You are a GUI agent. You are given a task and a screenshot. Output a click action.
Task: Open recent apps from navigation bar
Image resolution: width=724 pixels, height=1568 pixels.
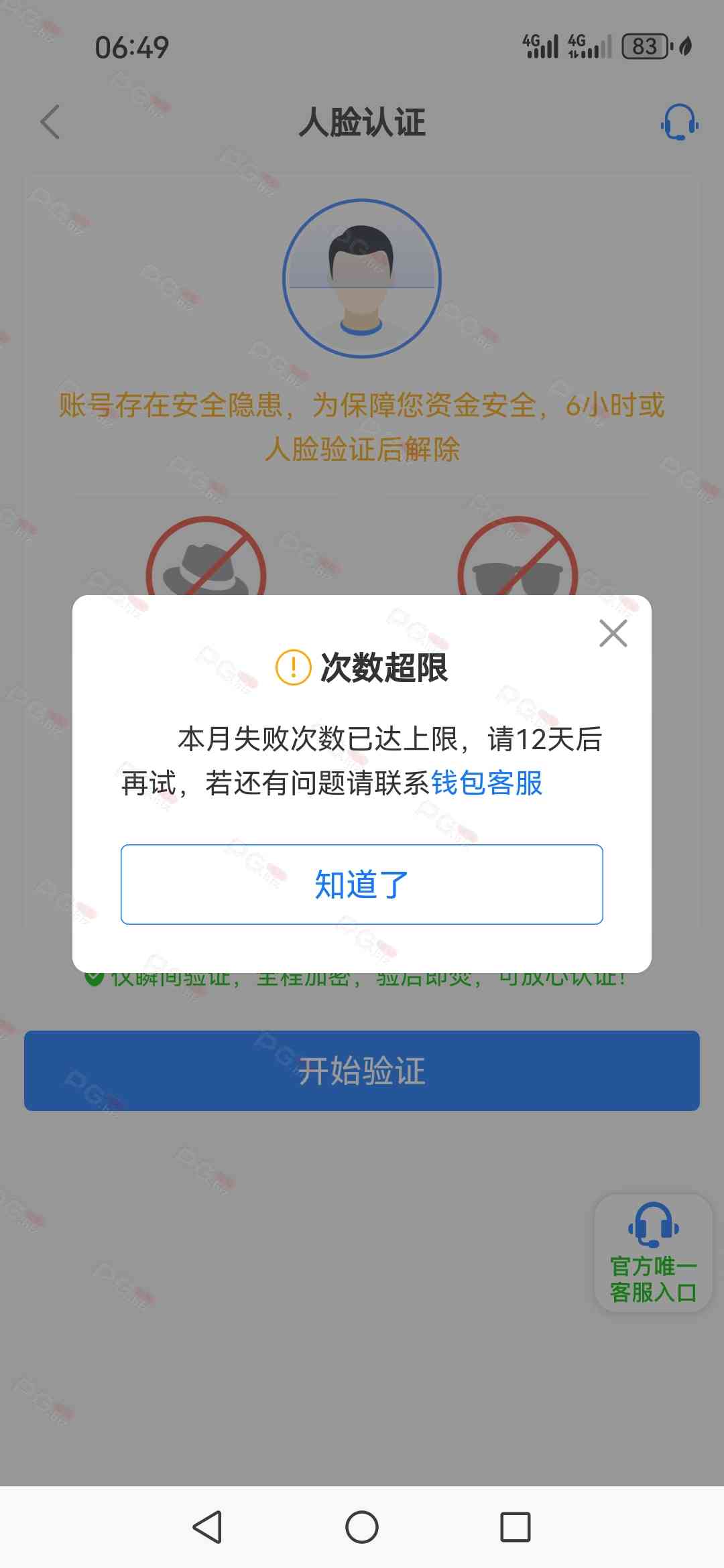click(516, 1527)
